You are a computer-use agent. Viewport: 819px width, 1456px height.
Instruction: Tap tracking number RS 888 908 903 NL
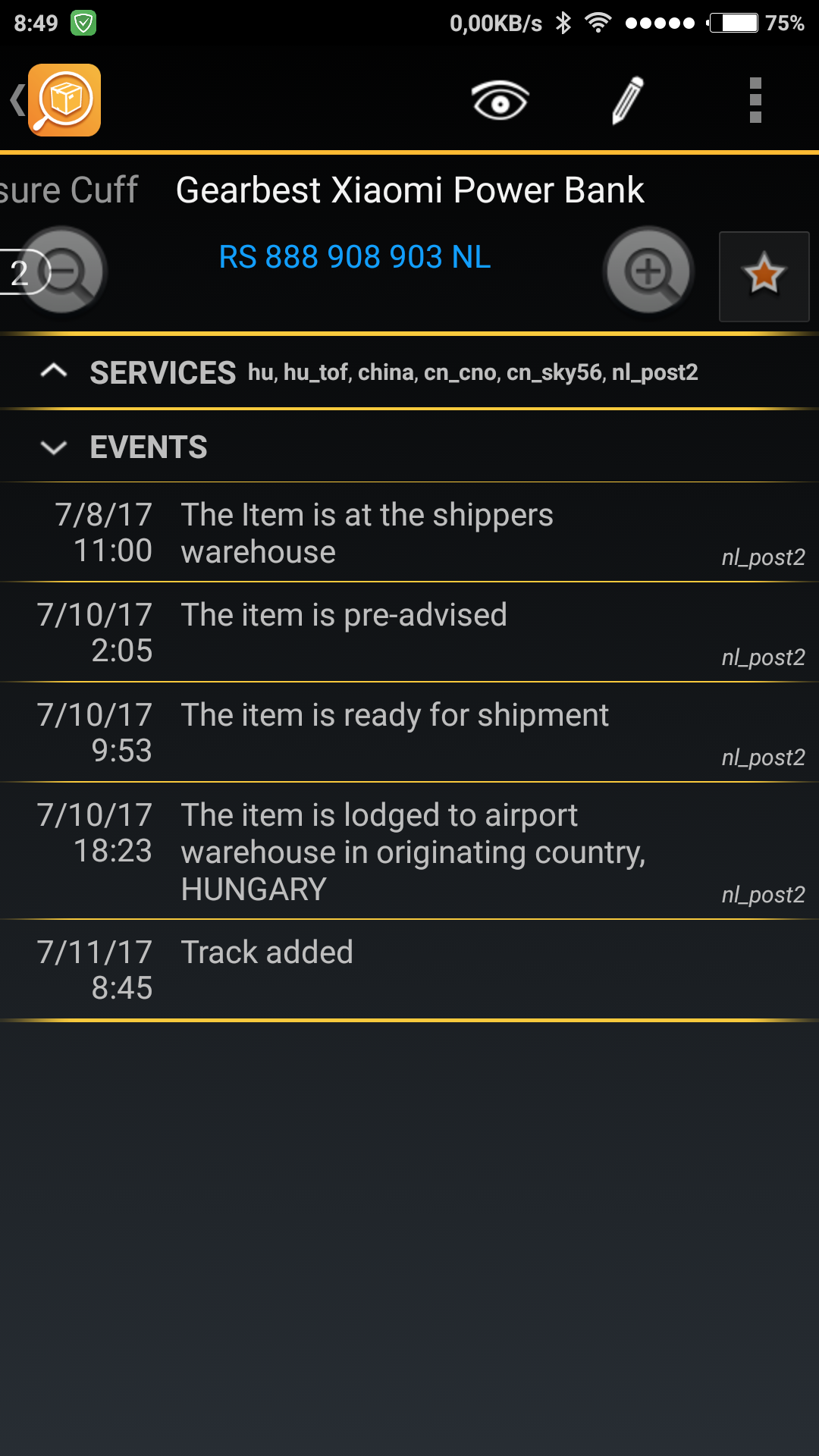[355, 257]
